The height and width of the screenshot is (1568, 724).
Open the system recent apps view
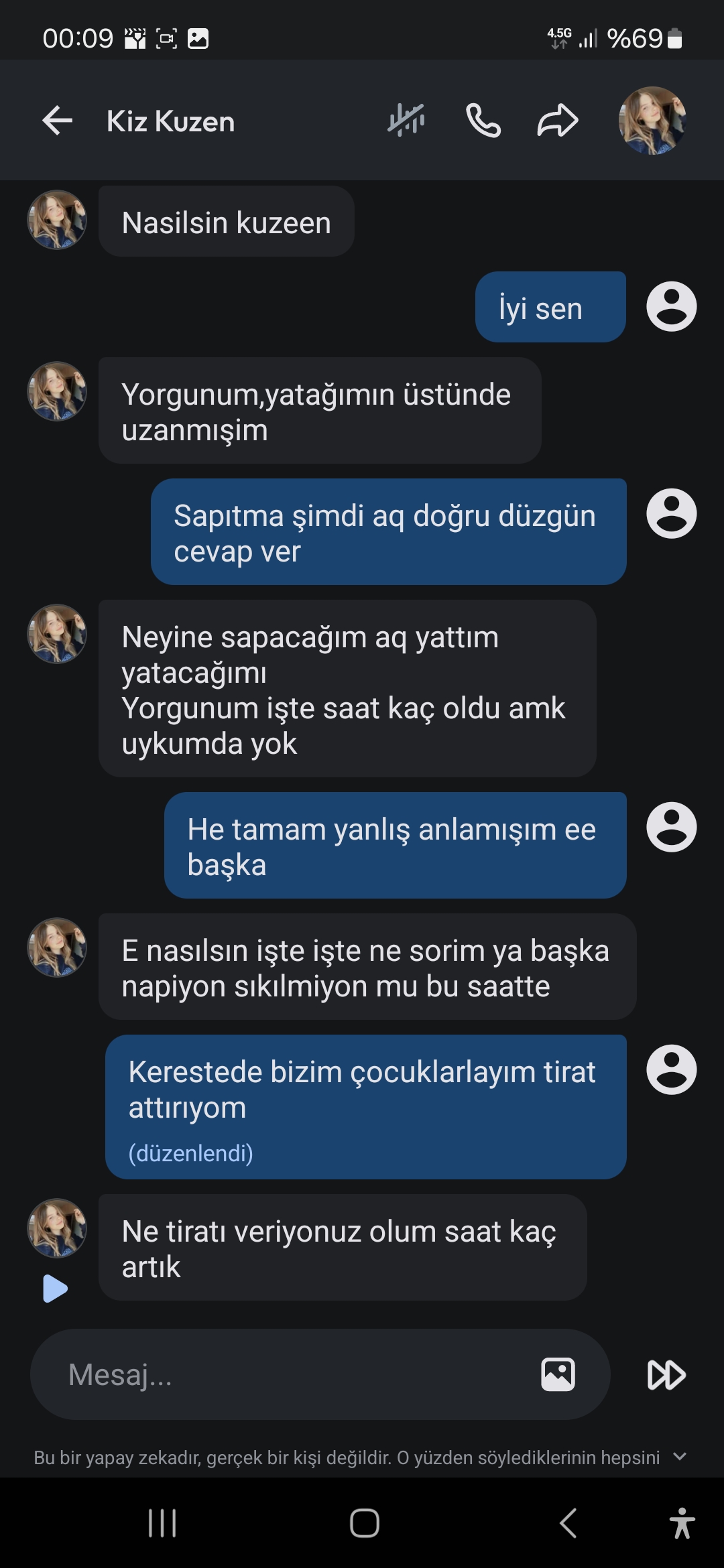[x=162, y=1523]
